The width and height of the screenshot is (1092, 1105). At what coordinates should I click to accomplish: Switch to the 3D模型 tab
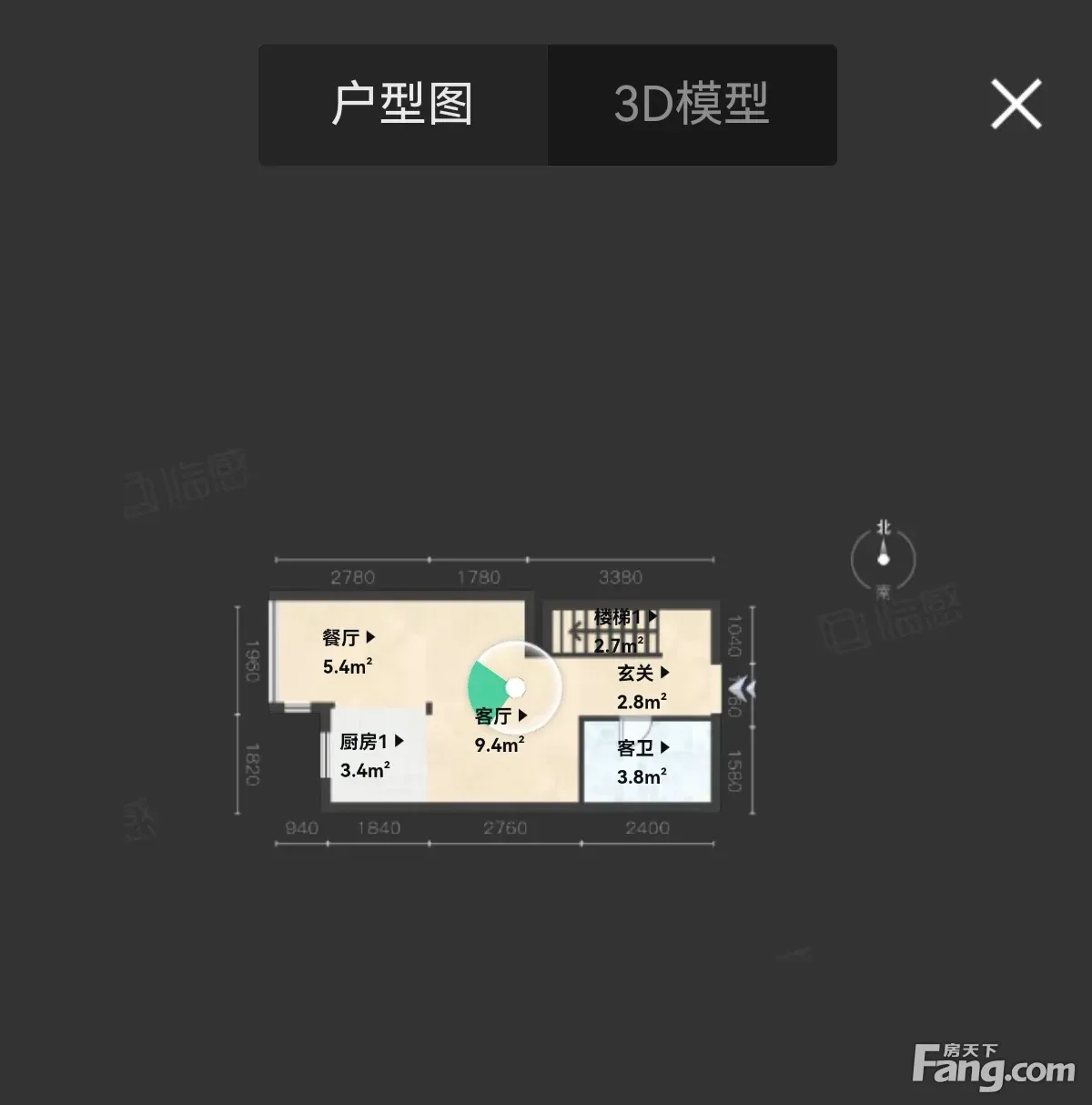[x=692, y=105]
